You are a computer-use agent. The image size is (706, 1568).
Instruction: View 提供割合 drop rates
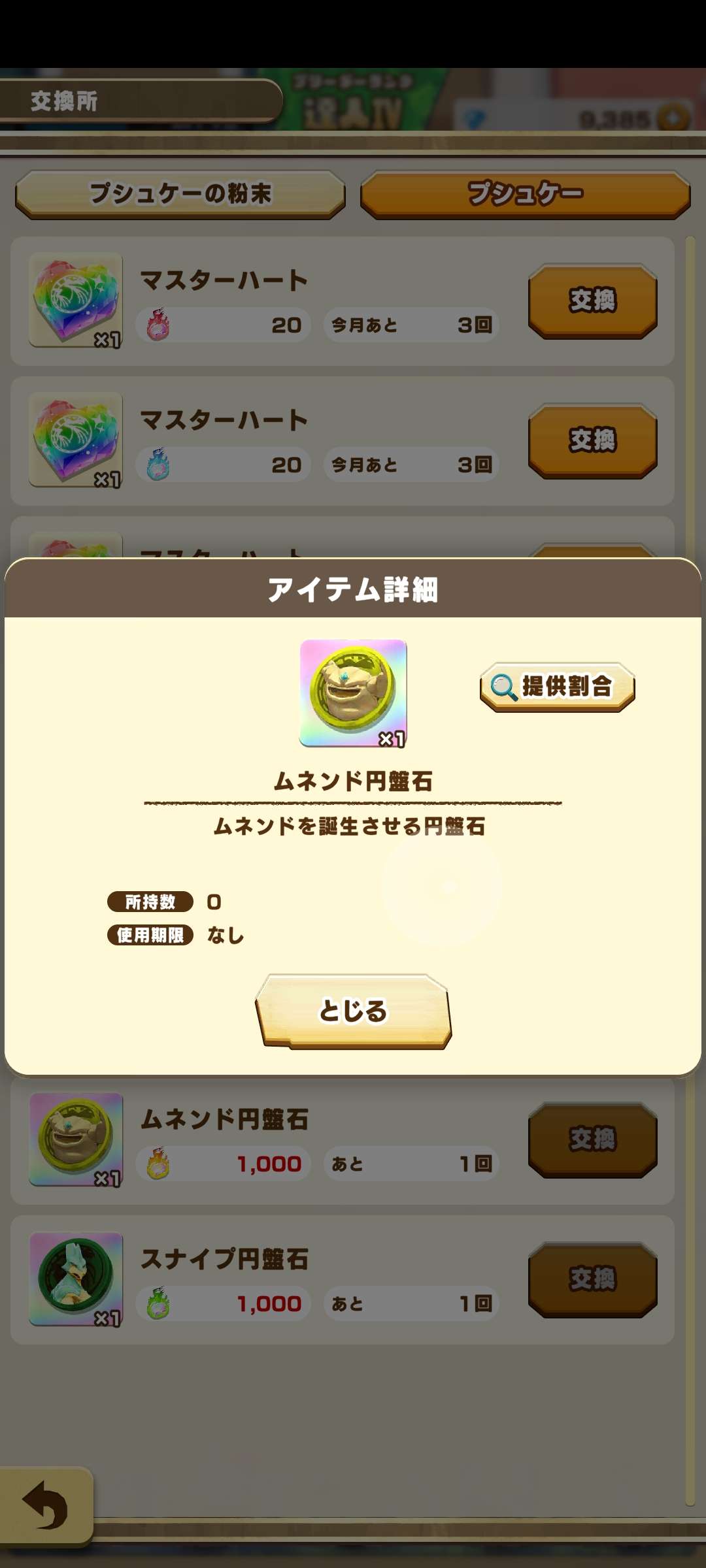pyautogui.click(x=557, y=687)
